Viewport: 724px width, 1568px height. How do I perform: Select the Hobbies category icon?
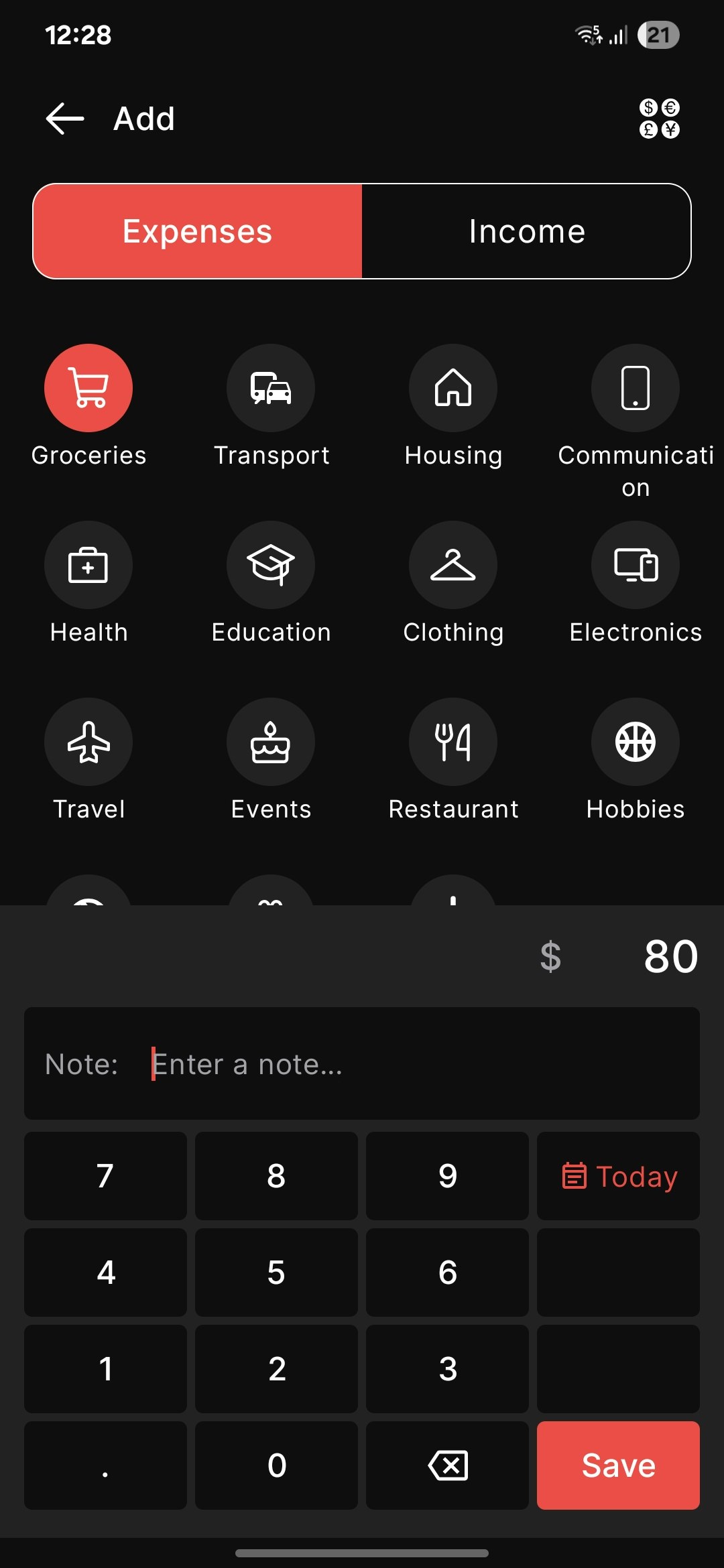pos(636,741)
